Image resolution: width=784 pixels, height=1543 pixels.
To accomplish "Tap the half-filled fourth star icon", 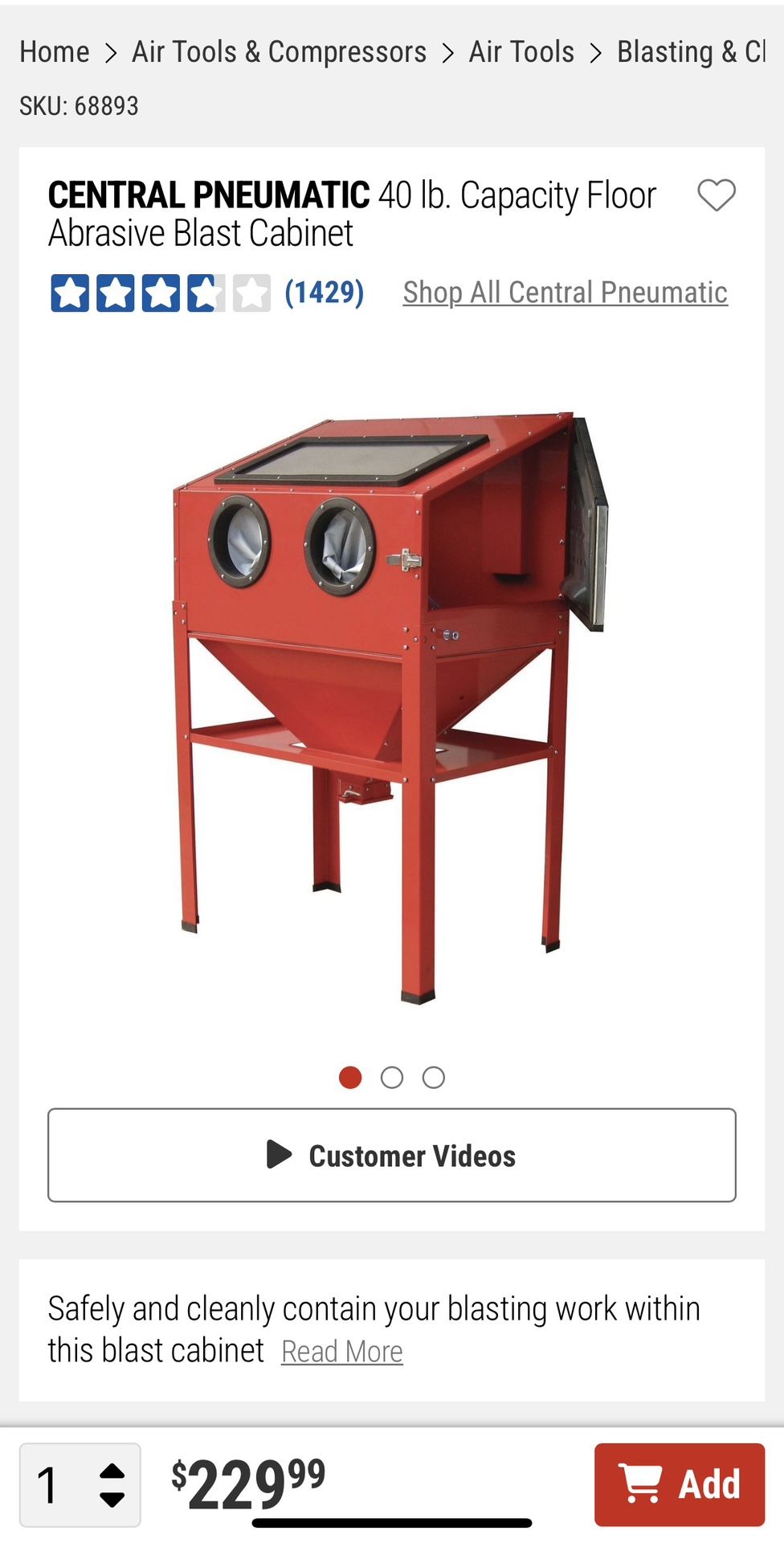I will (x=201, y=295).
